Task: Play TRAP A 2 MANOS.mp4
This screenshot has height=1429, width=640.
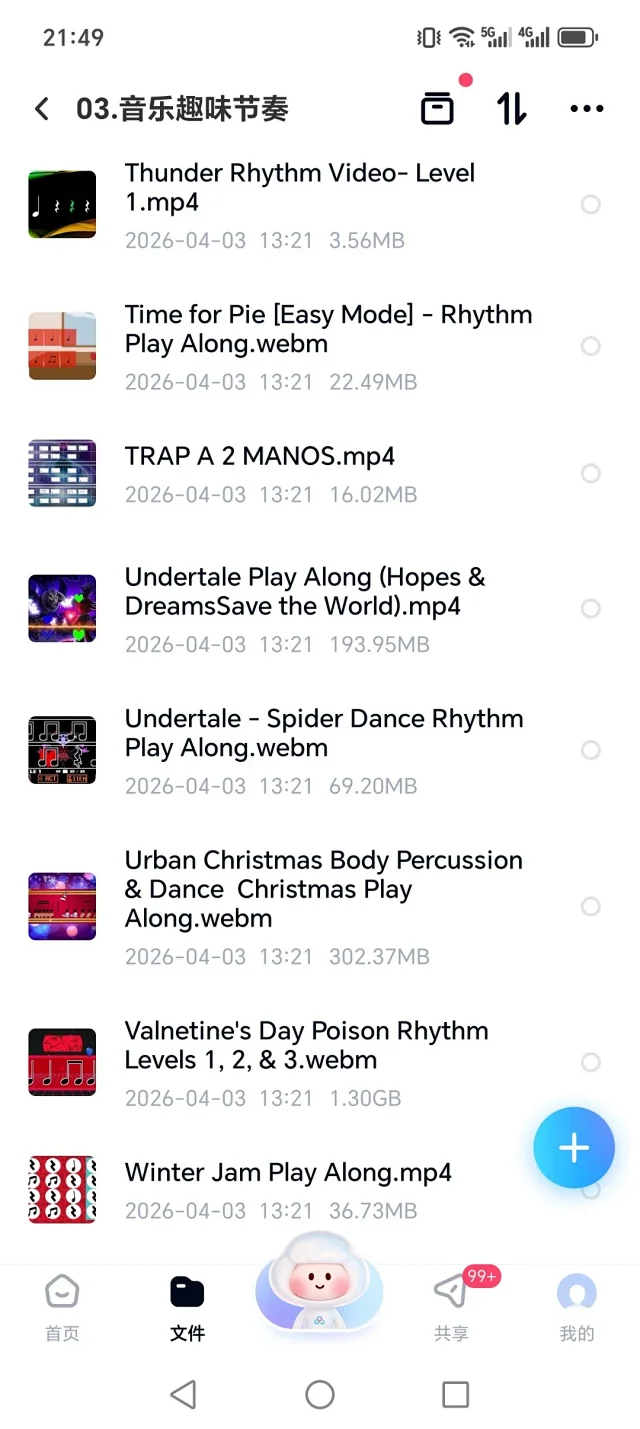Action: click(260, 457)
